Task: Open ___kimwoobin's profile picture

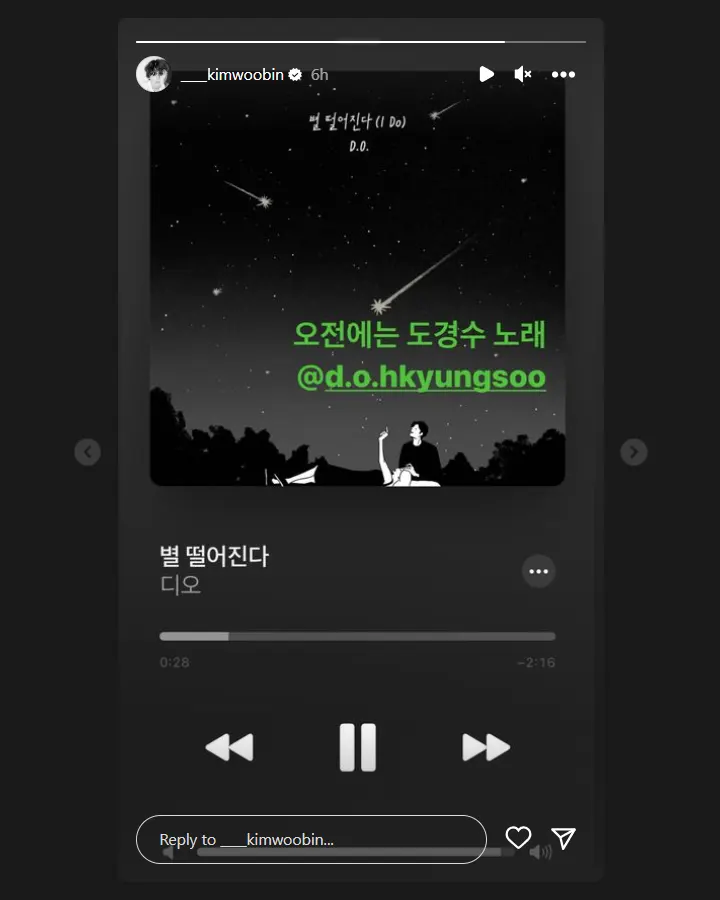Action: coord(153,74)
